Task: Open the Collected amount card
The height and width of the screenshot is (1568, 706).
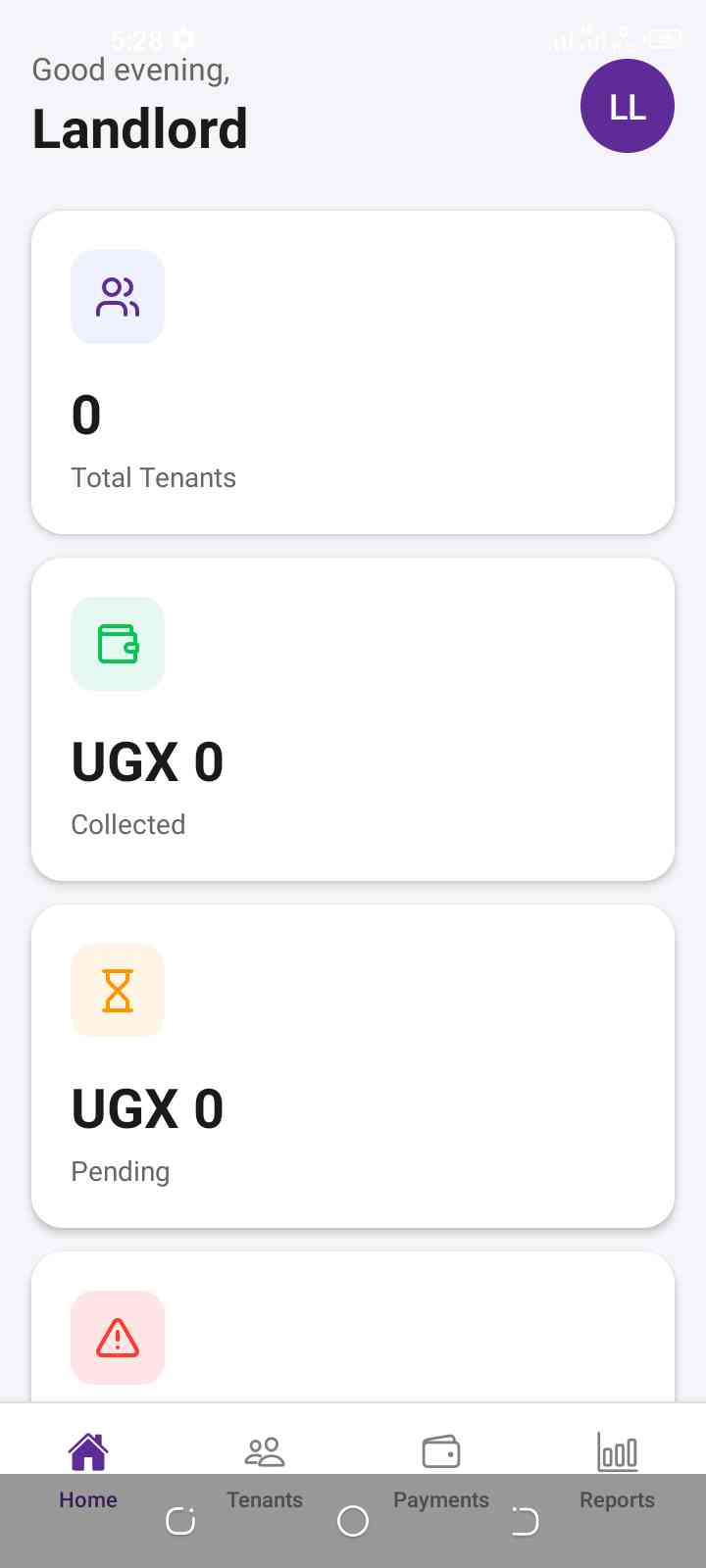Action: [353, 719]
